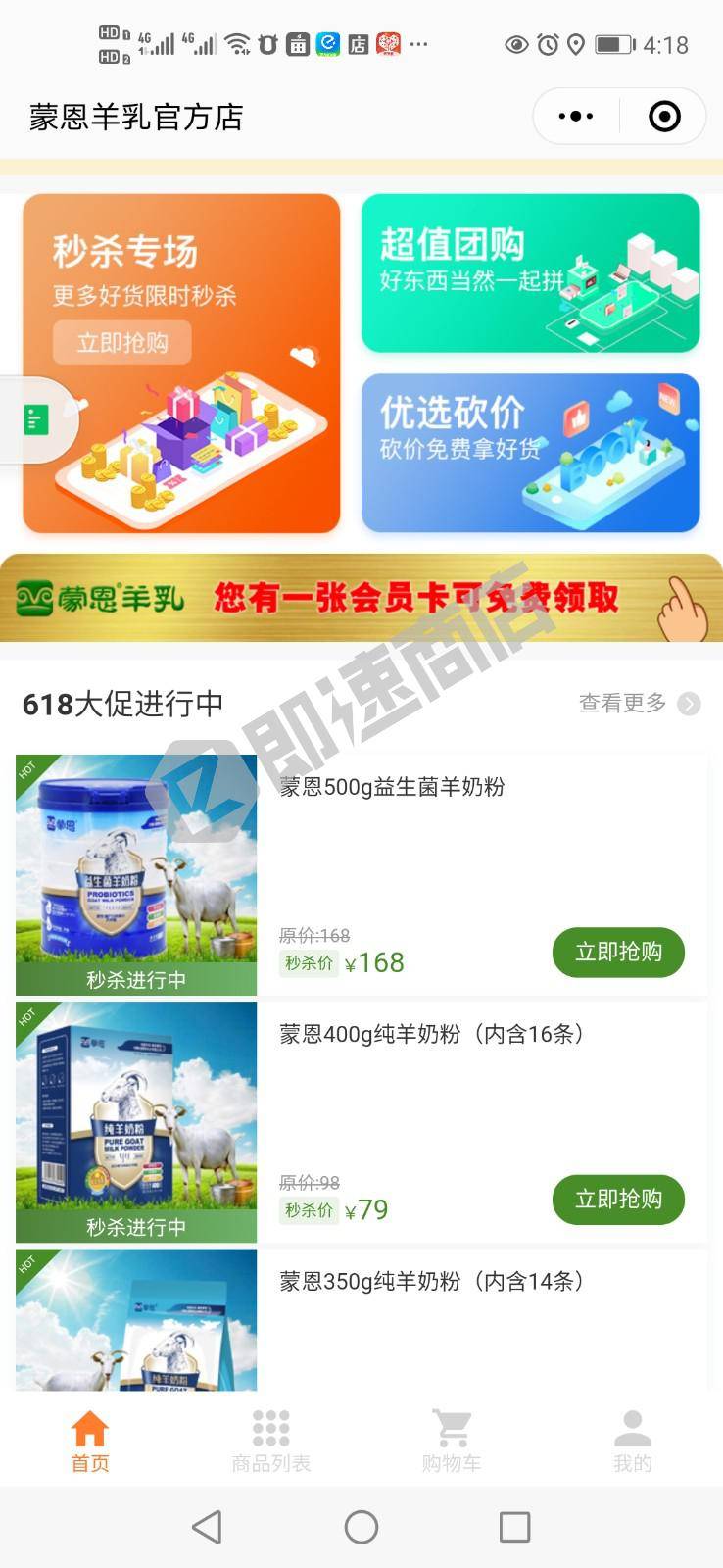This screenshot has width=723, height=1568.
Task: Tap the membership card claim banner
Action: (x=361, y=597)
